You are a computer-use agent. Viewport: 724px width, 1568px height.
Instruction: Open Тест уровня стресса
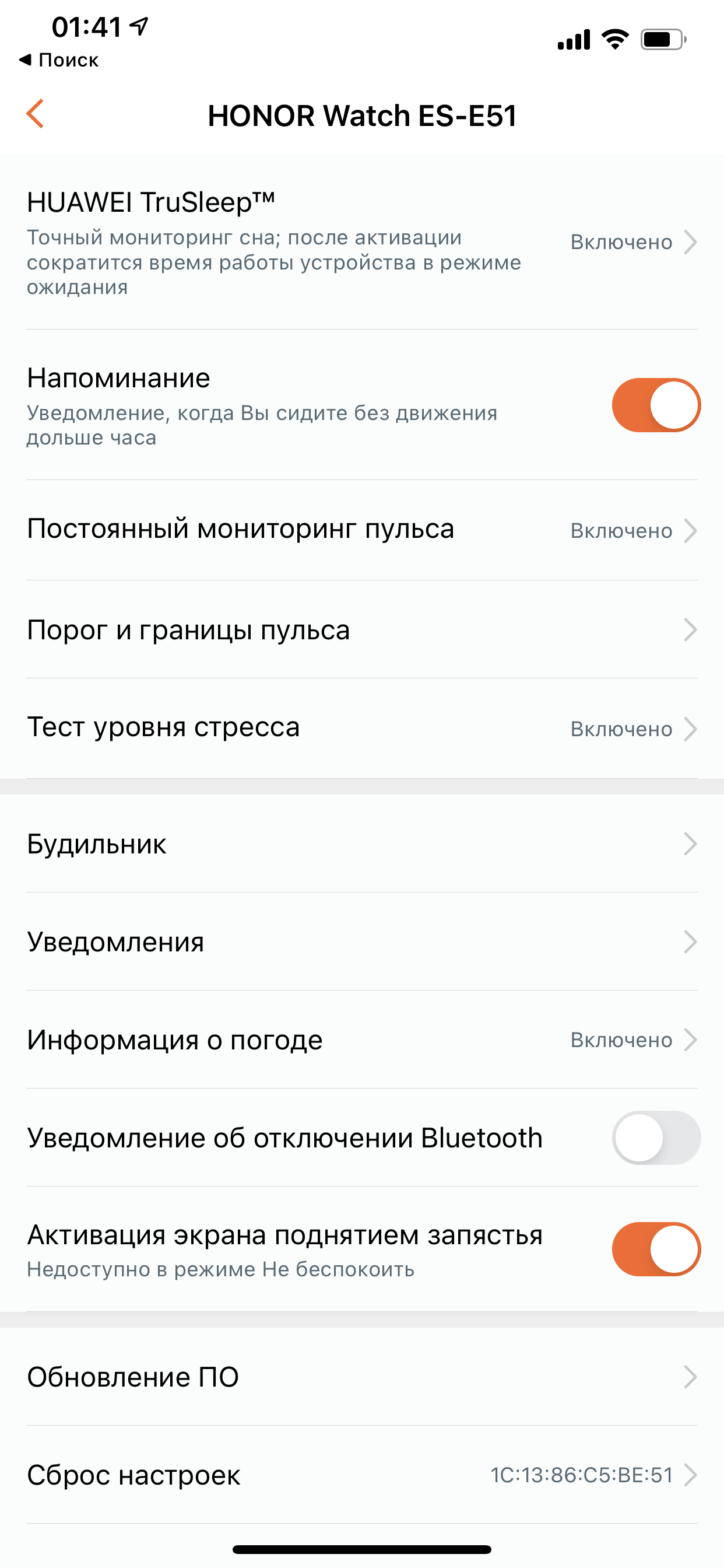coord(361,728)
